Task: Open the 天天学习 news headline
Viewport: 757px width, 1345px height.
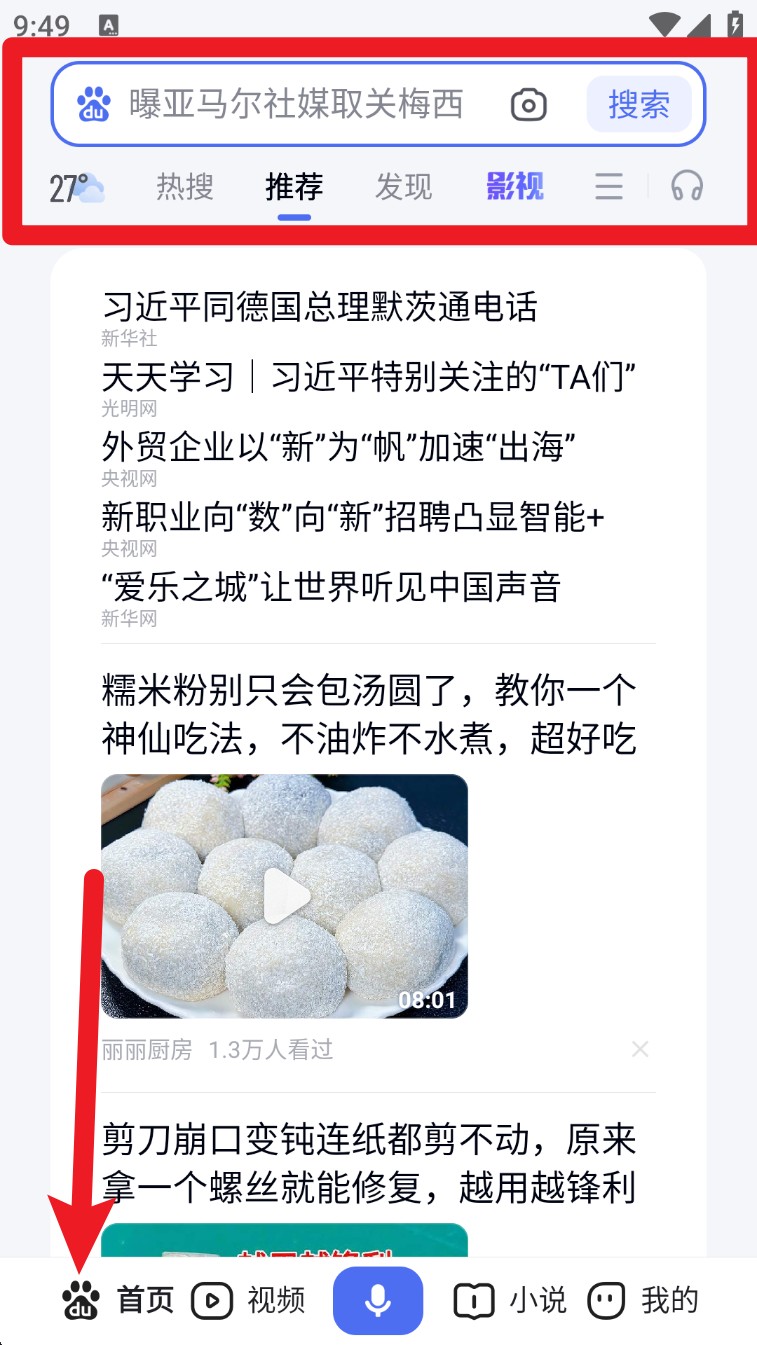Action: click(369, 378)
